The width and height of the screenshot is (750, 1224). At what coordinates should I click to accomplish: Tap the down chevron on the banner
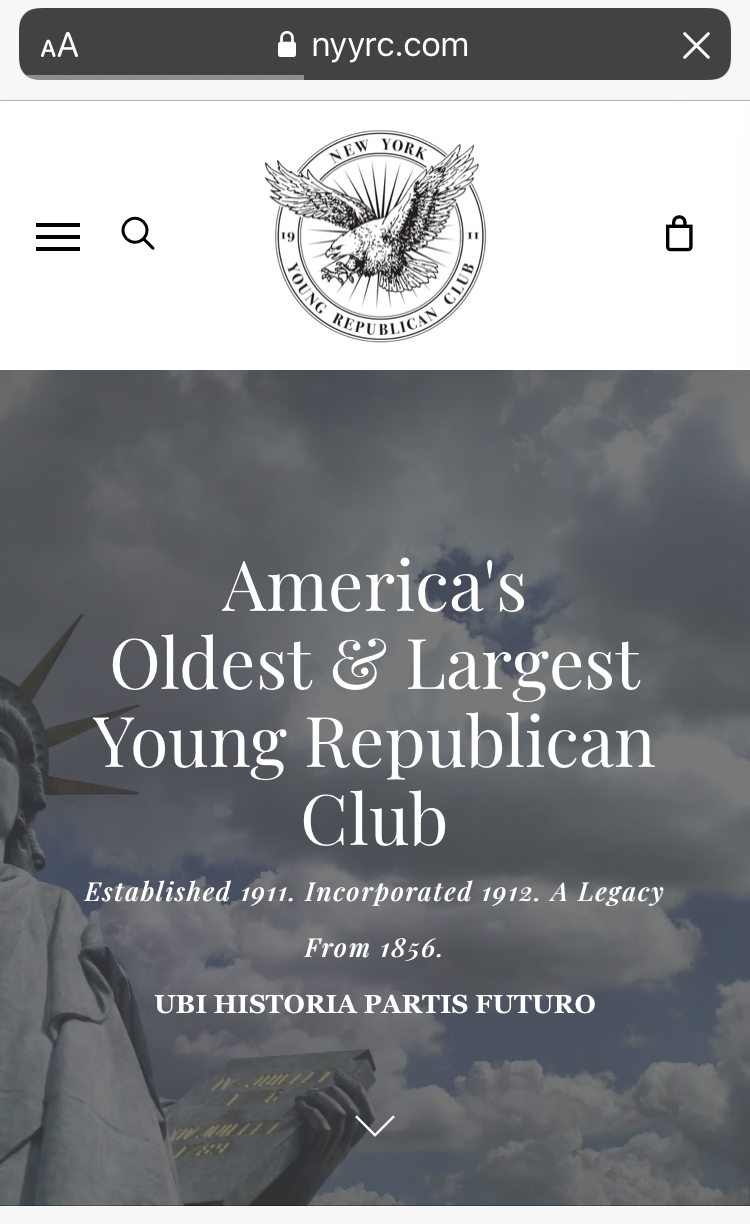375,1126
